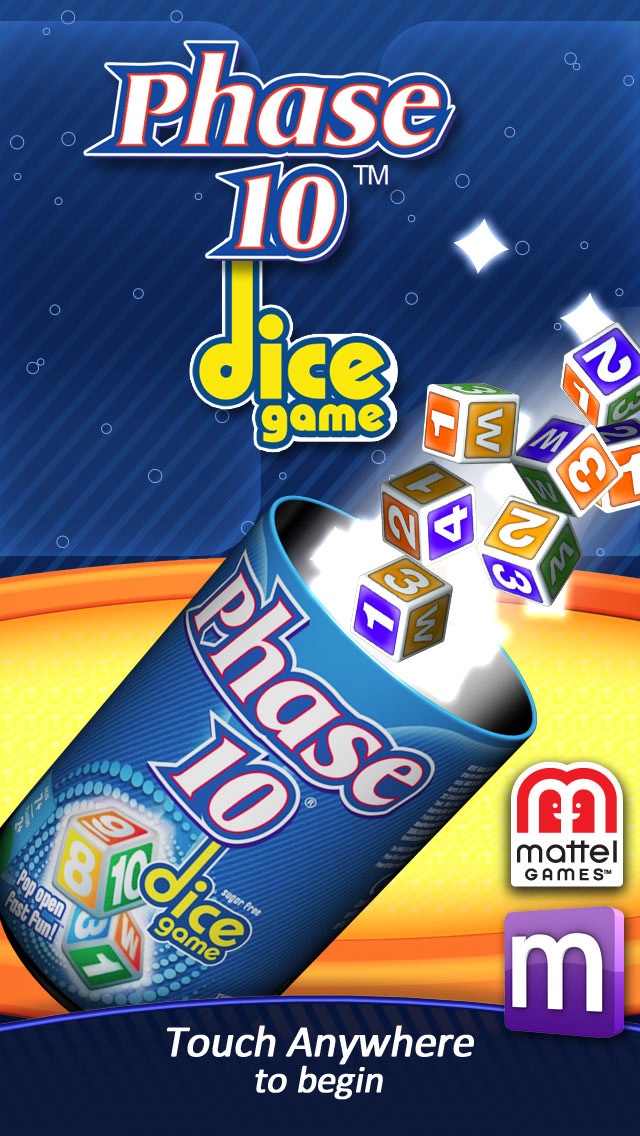640x1136 pixels.
Task: Tap Touch Anywhere to begin the game
Action: click(320, 1061)
